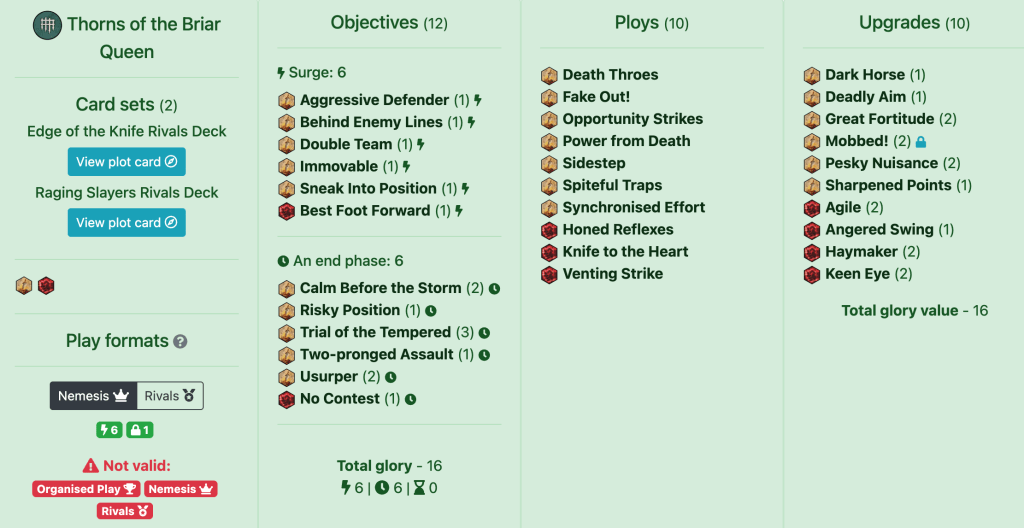This screenshot has width=1024, height=528.
Task: Open the Aggressive Defender objective card
Action: click(374, 100)
